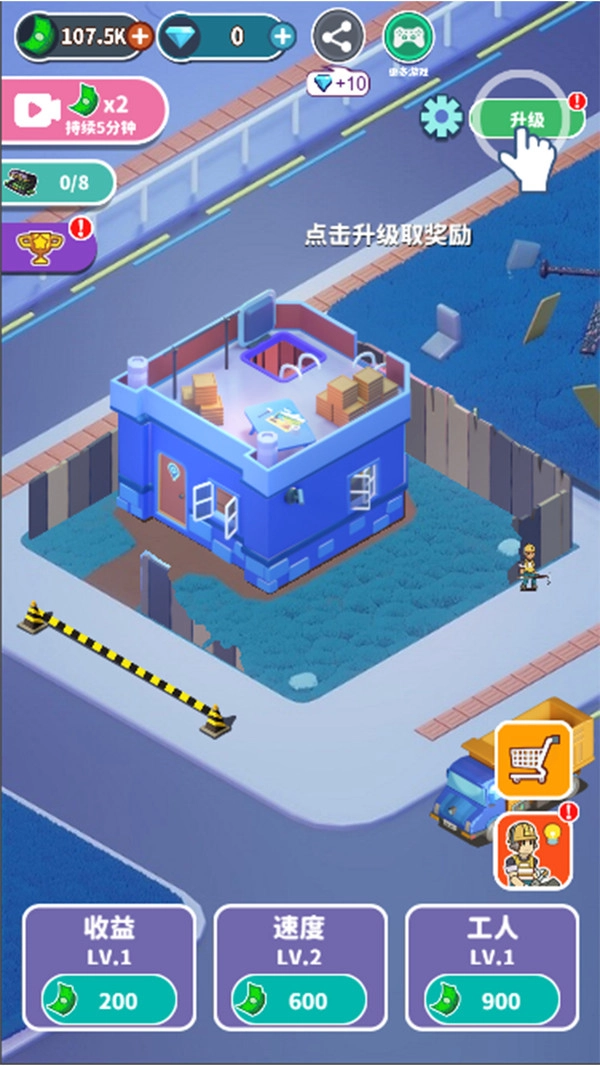Image resolution: width=600 pixels, height=1066 pixels.
Task: Open the green gamepad more-games icon
Action: [409, 38]
